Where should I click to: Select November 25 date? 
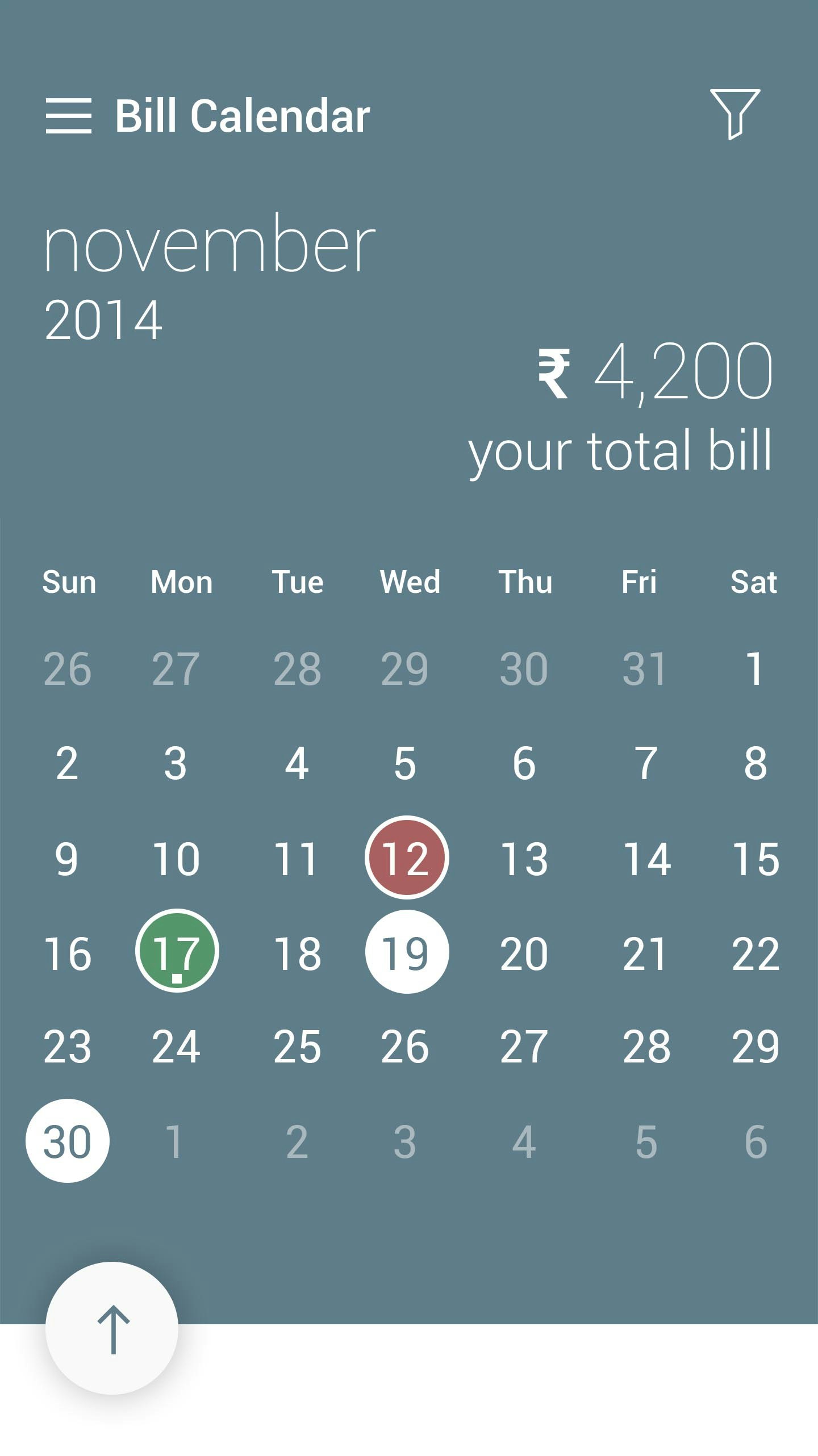click(x=297, y=1047)
